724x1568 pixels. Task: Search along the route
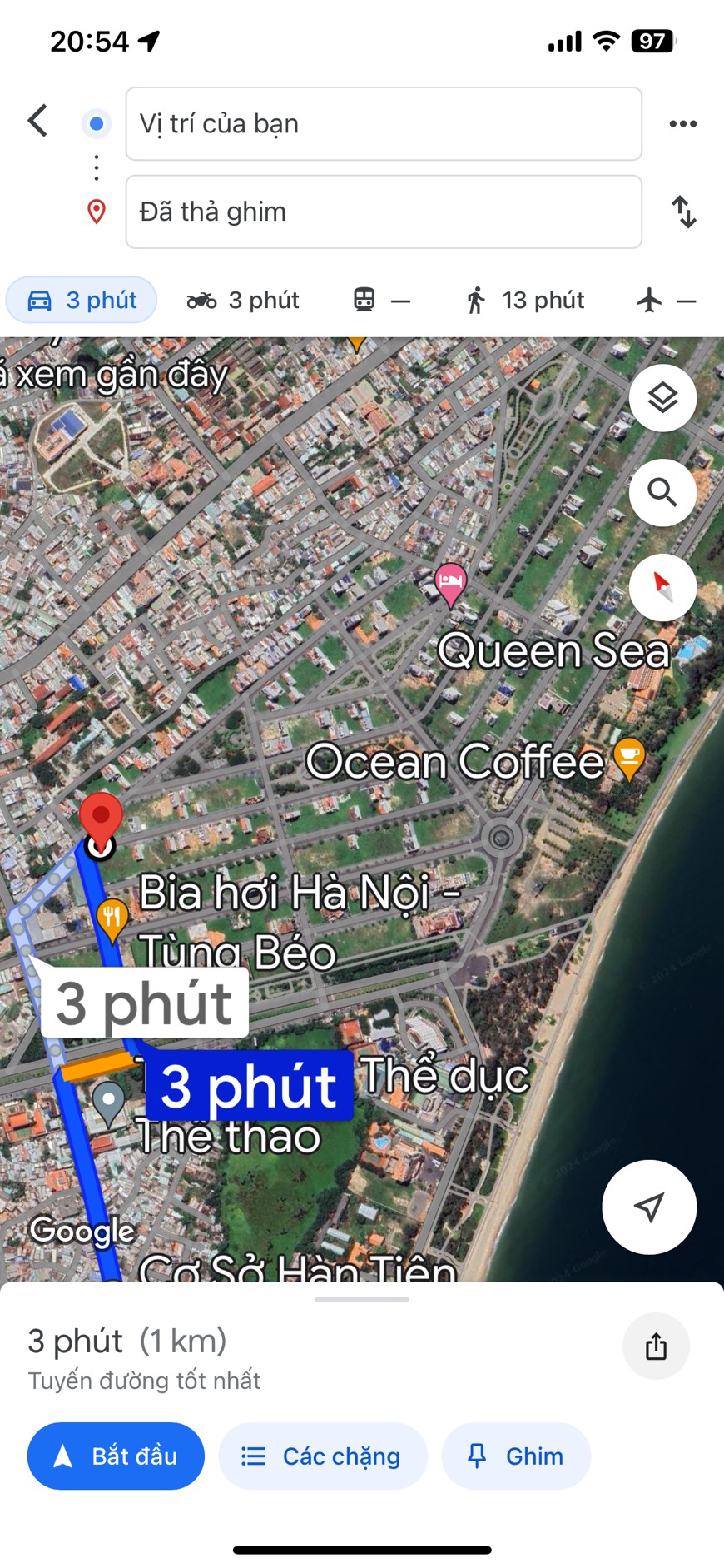point(662,493)
